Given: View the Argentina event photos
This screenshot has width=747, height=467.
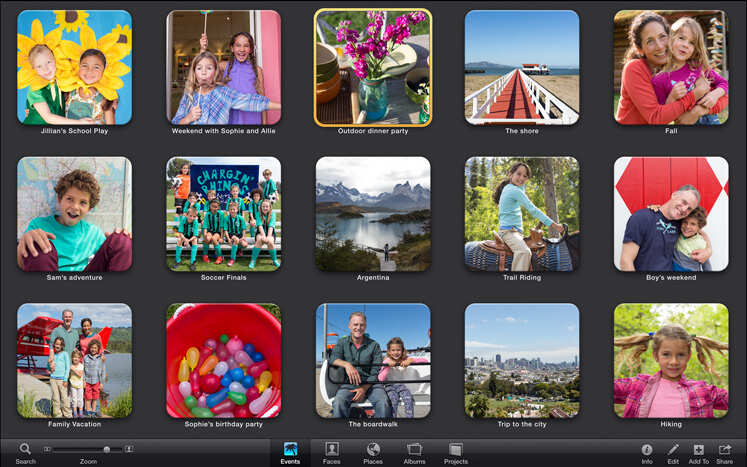Looking at the screenshot, I should click(x=373, y=213).
